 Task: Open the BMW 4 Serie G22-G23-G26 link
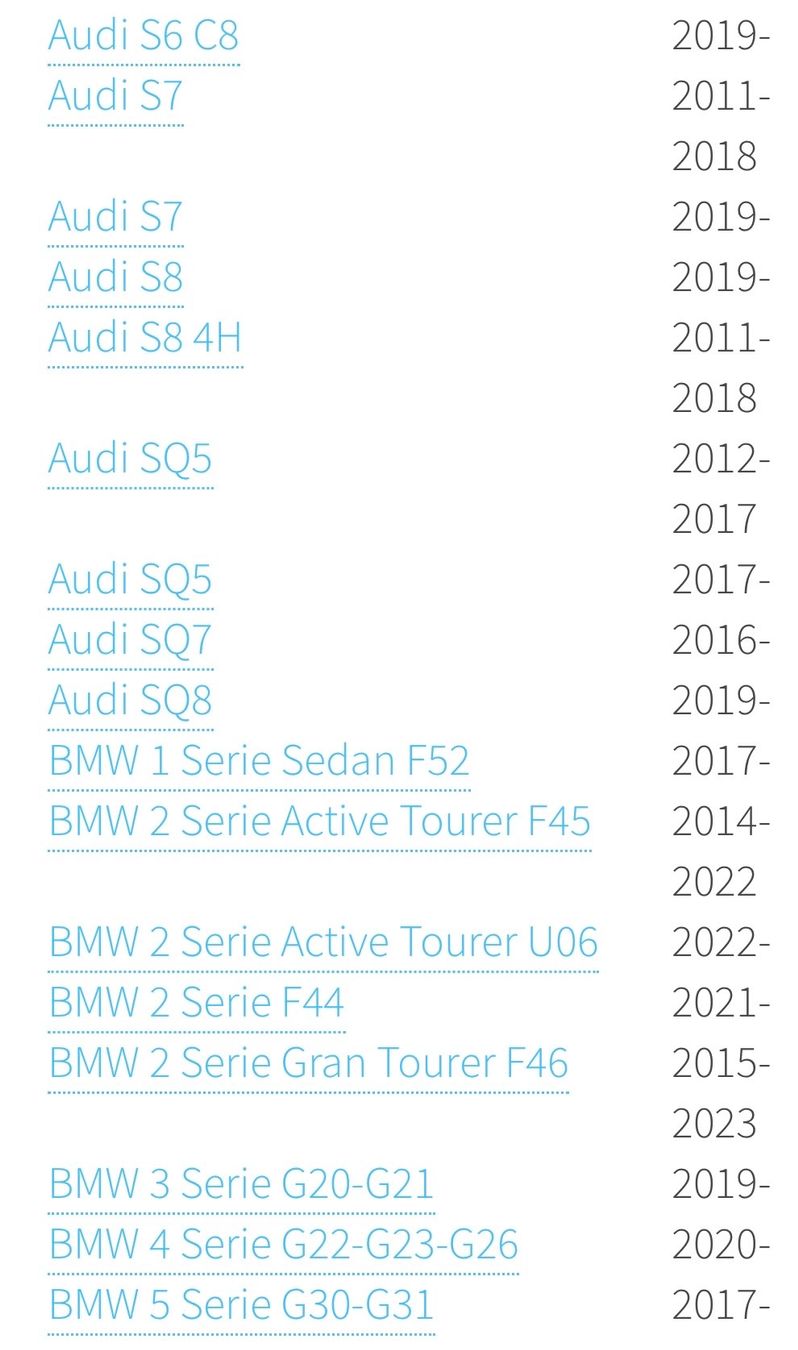[283, 1245]
